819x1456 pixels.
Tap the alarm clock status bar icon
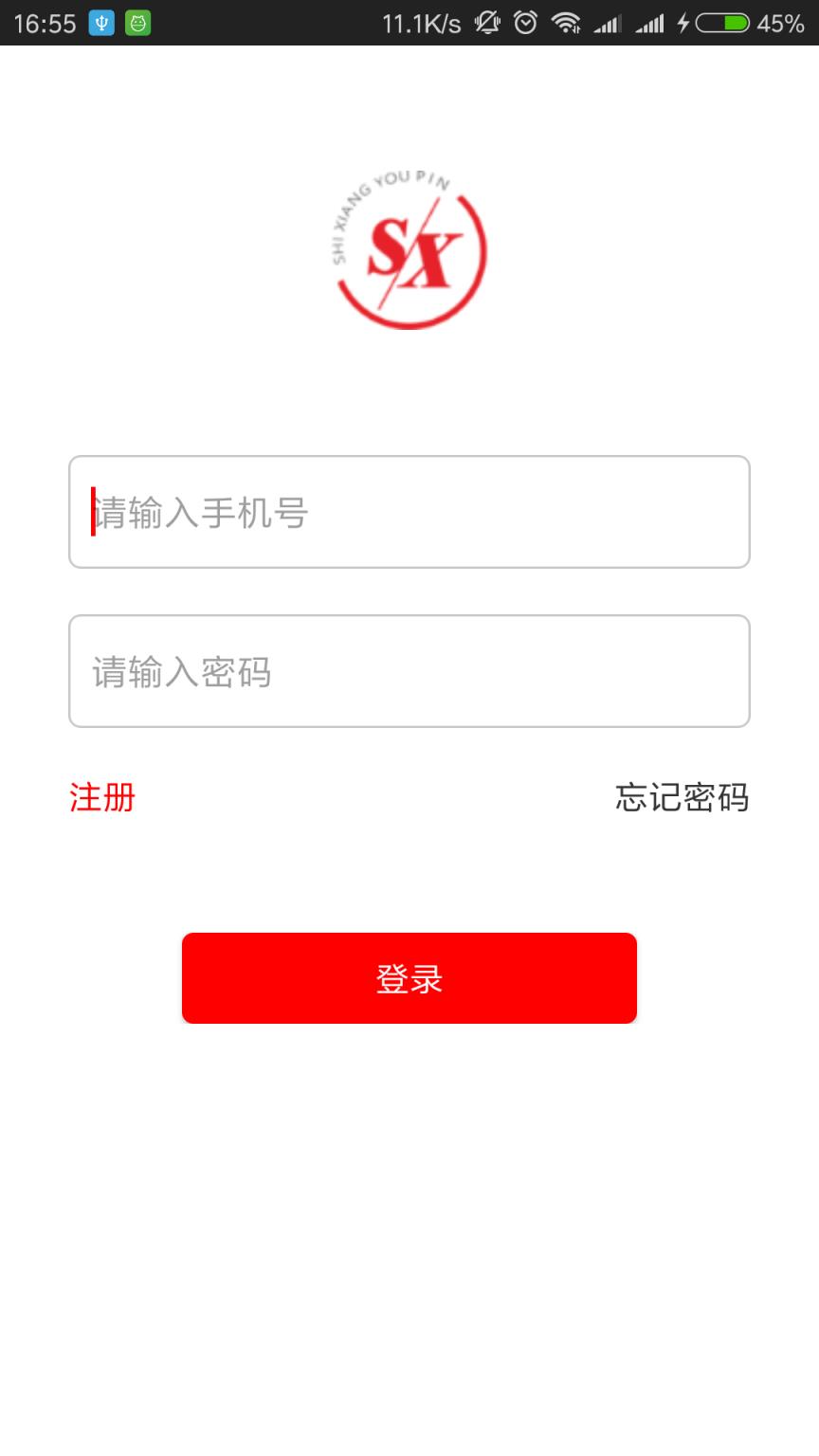pyautogui.click(x=524, y=24)
